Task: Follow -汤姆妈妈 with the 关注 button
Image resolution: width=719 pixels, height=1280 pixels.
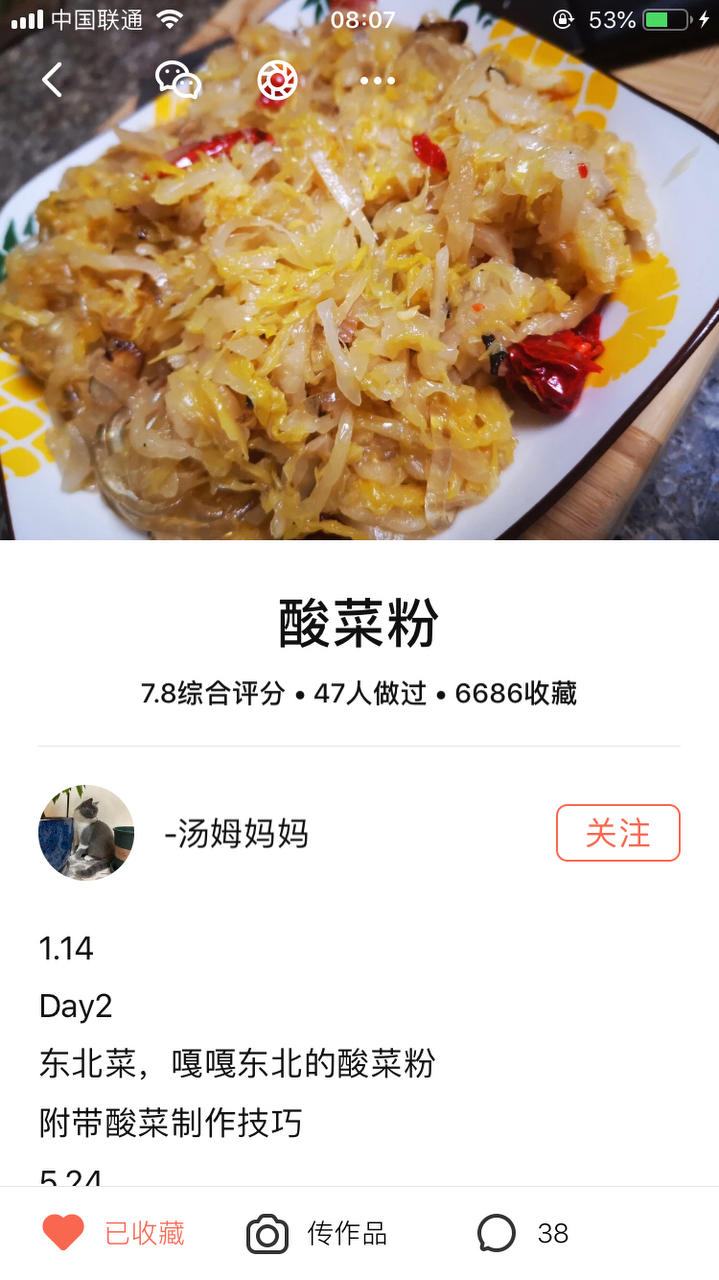Action: tap(617, 833)
